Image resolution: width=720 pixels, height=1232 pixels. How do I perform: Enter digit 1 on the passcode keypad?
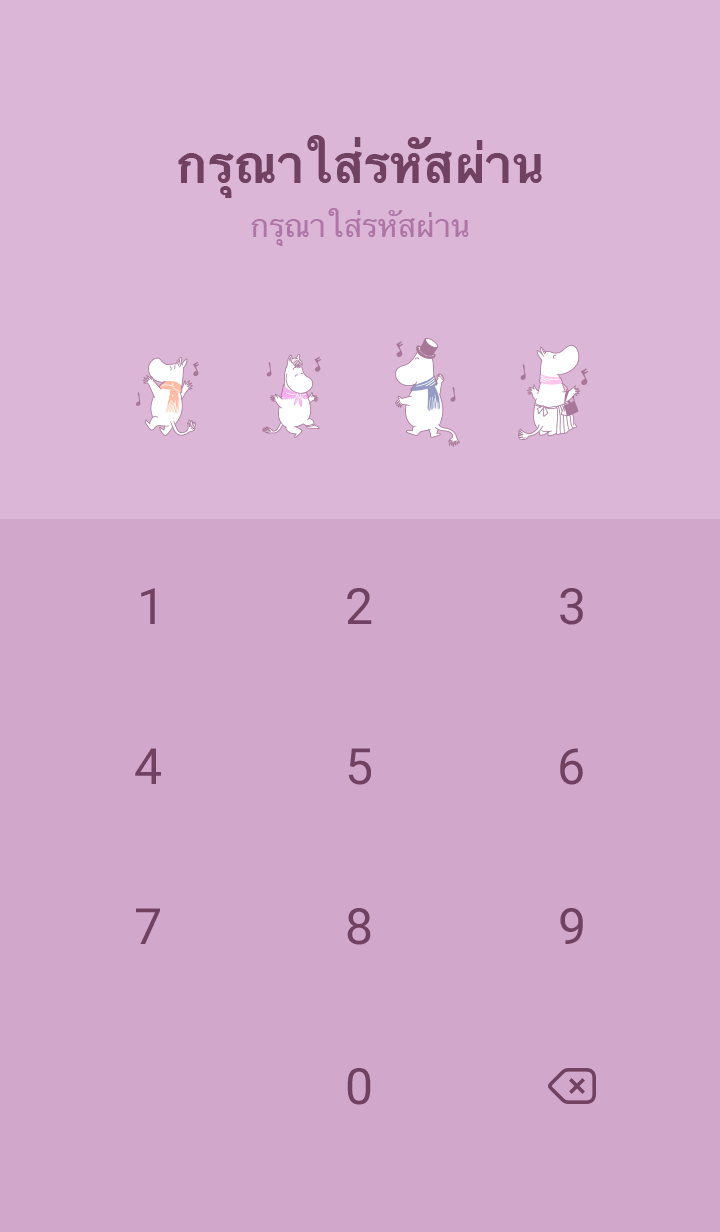[x=149, y=607]
